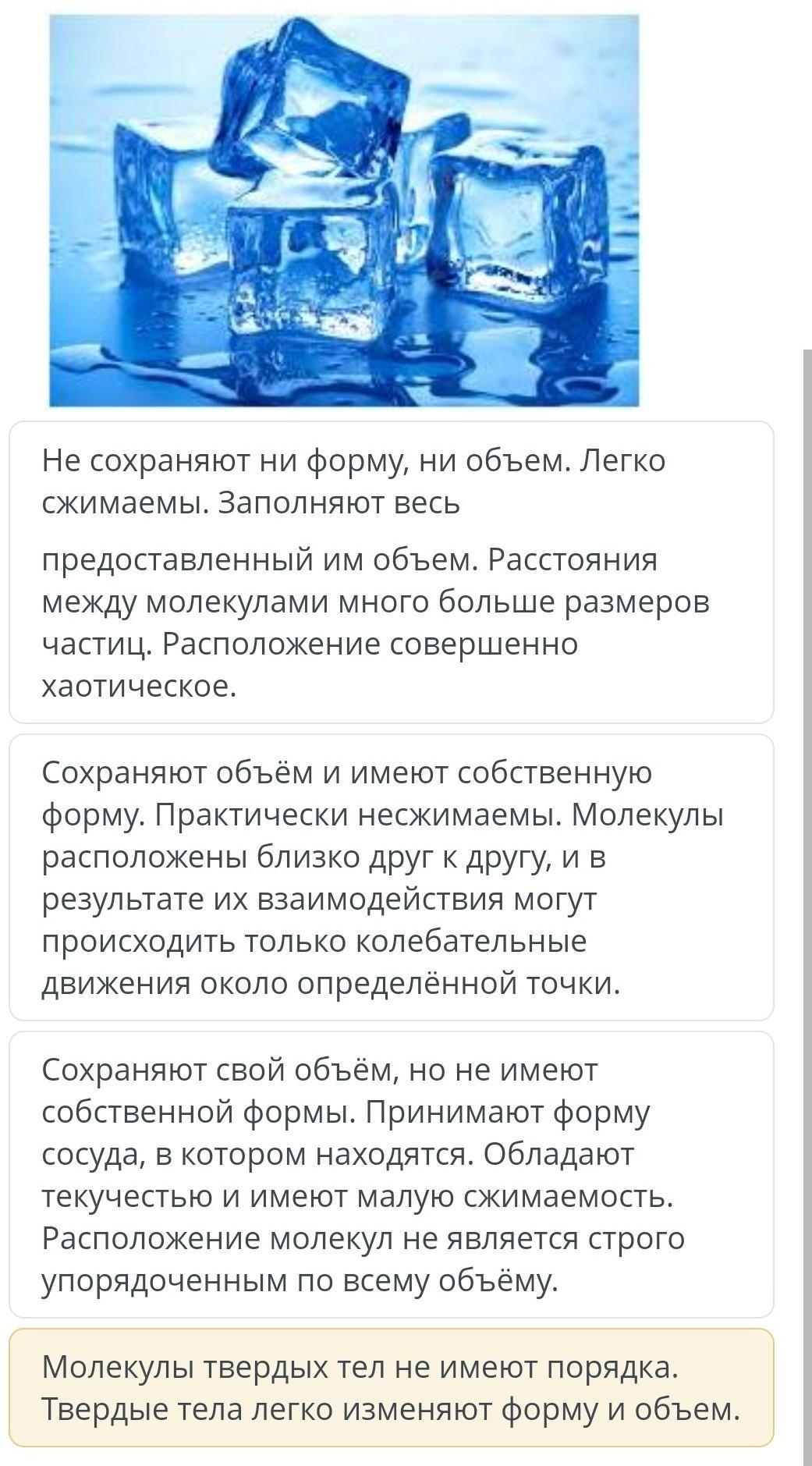Screen dimensions: 812x1466
Task: Tap the highlighted answer "Молекулы твердых тел"
Action: click(x=391, y=1387)
